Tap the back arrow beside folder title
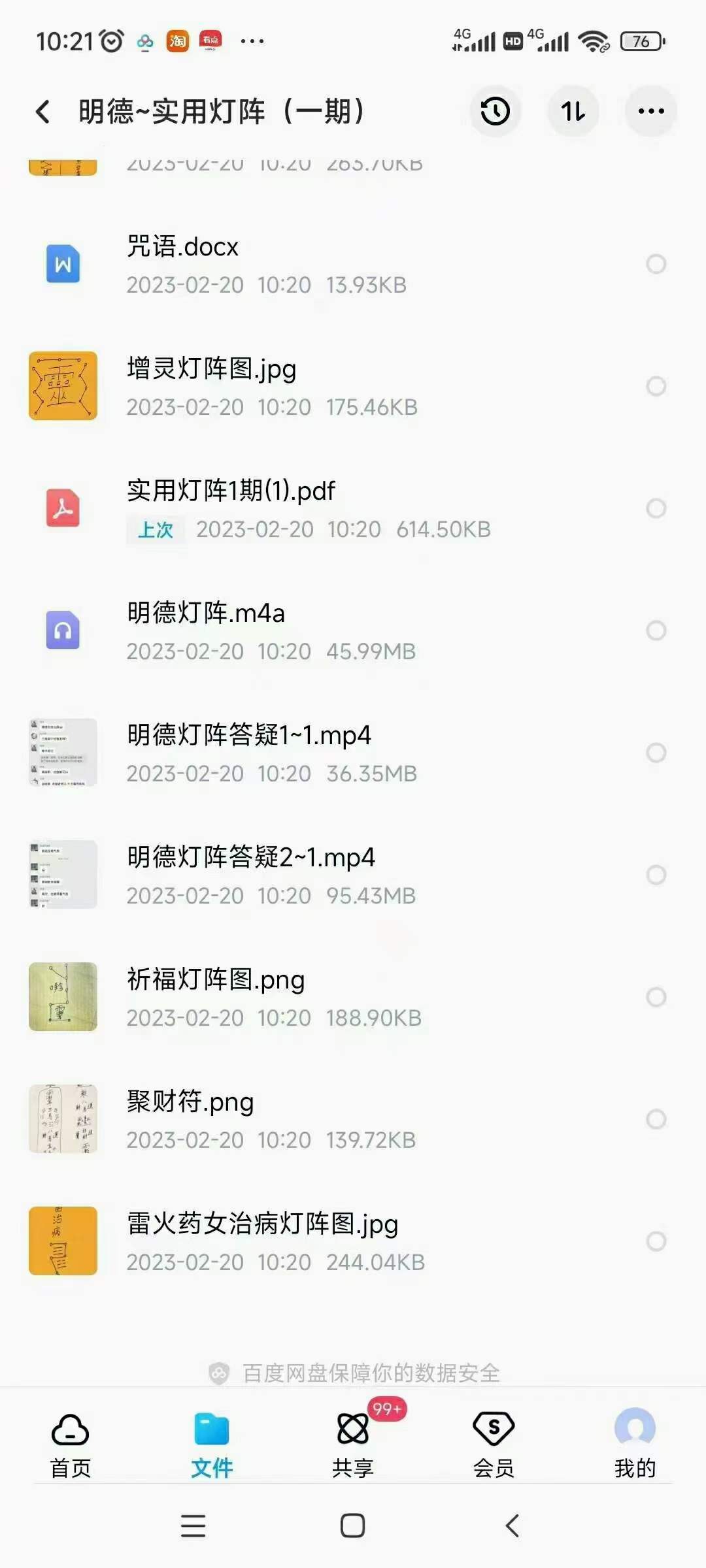Image resolution: width=706 pixels, height=1568 pixels. click(x=43, y=112)
